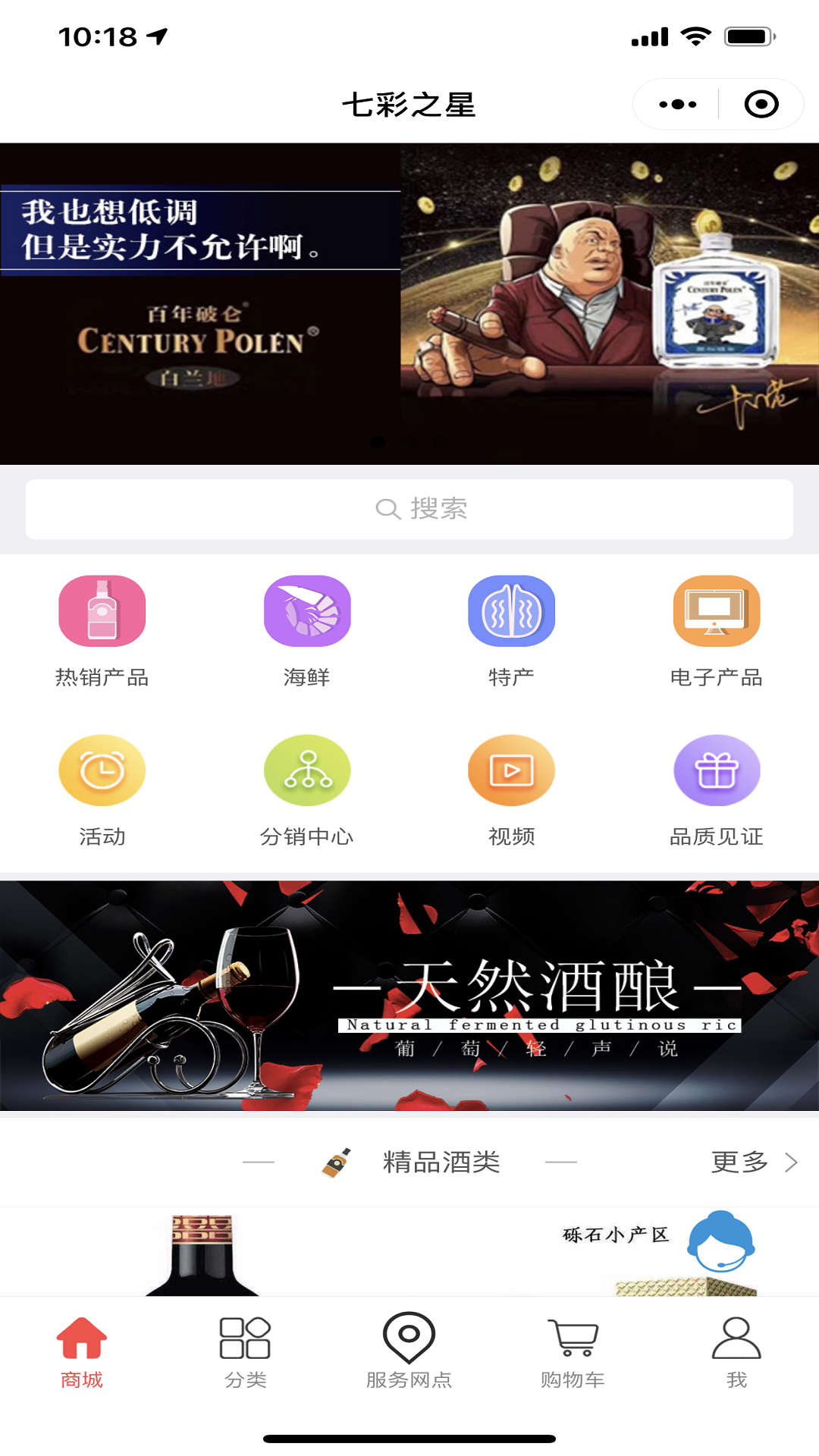Select the 商城 home tab
Image resolution: width=819 pixels, height=1456 pixels.
click(x=82, y=1352)
